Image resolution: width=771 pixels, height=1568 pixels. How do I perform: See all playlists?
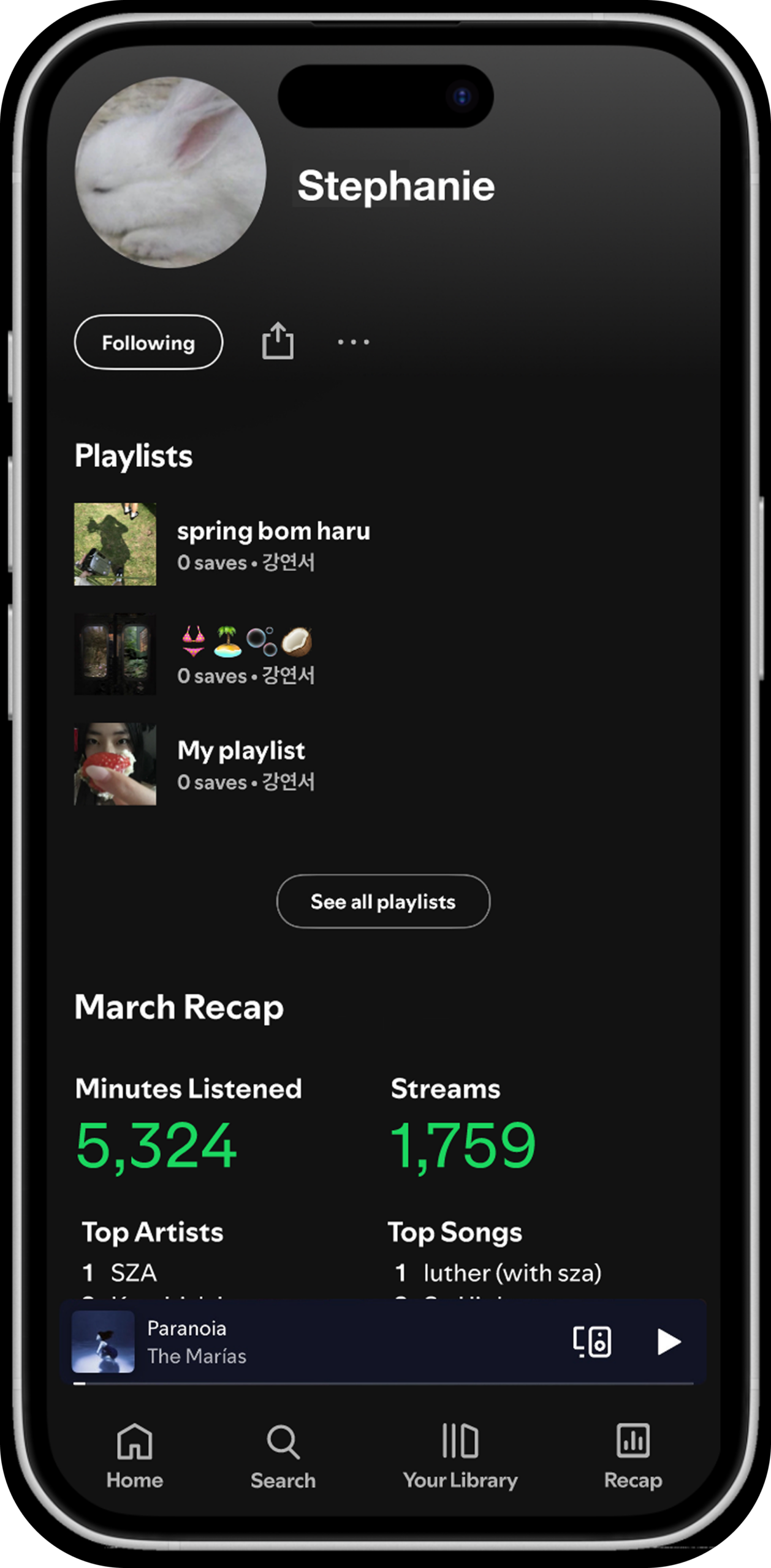[x=383, y=901]
